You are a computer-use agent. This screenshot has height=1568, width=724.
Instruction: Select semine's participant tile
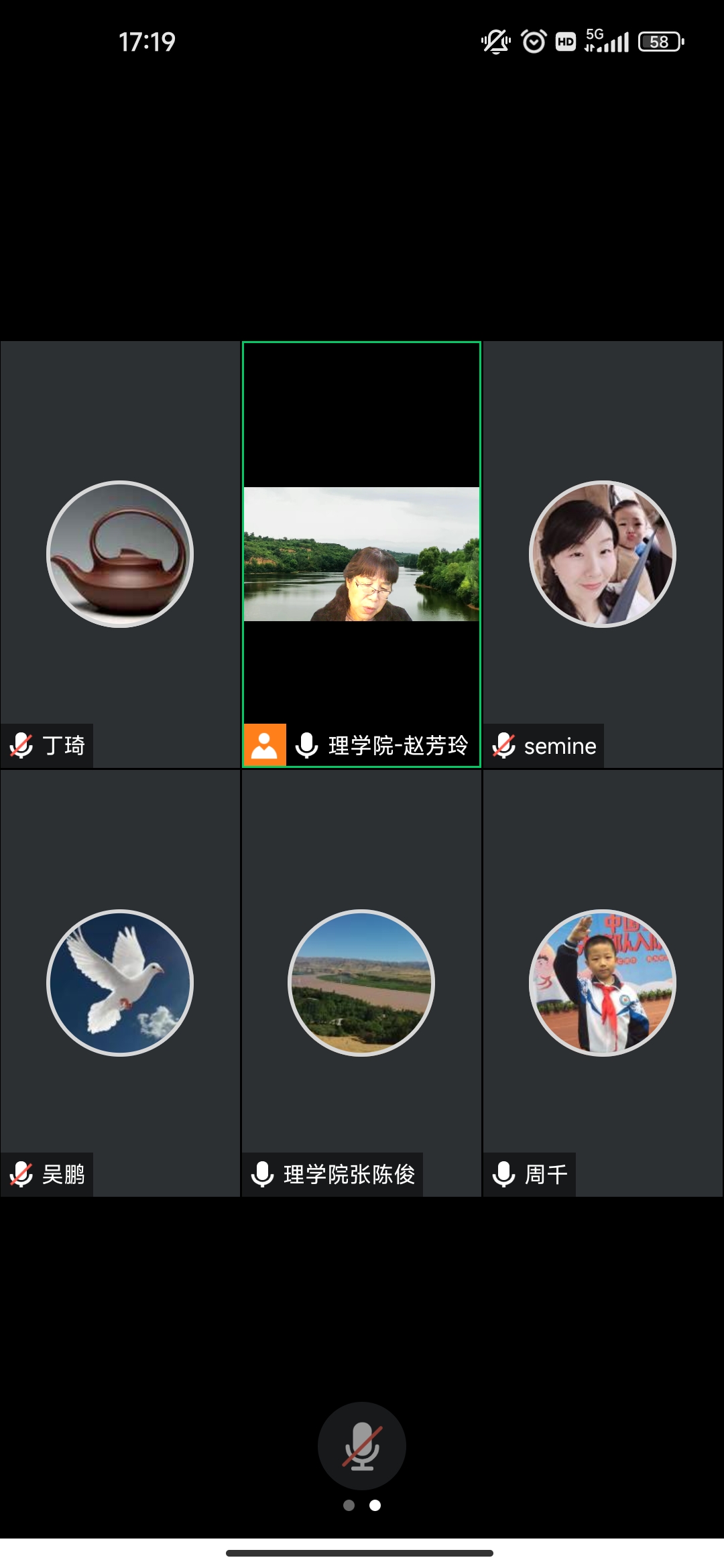(x=602, y=554)
